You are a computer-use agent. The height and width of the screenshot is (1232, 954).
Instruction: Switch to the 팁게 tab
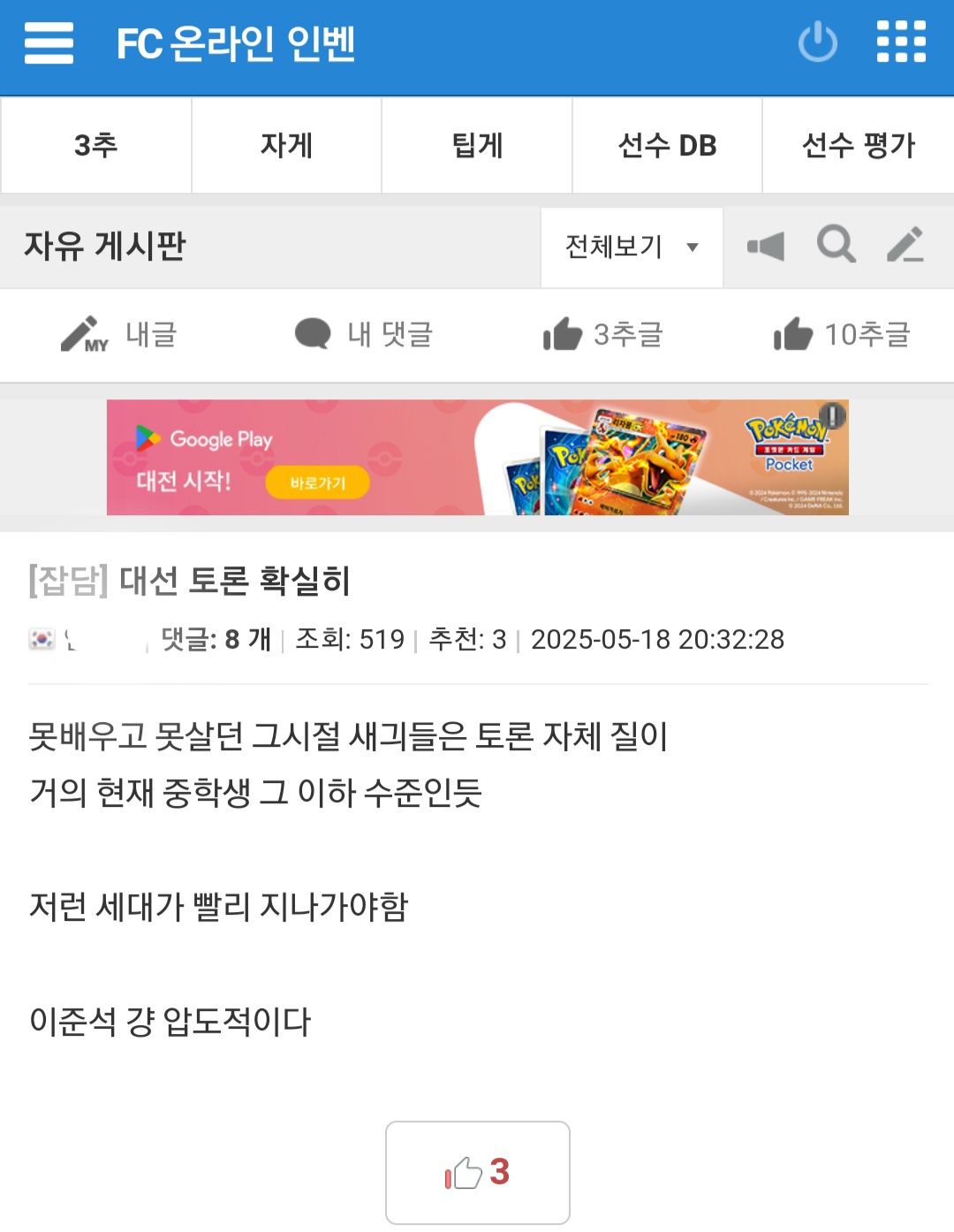(x=477, y=145)
